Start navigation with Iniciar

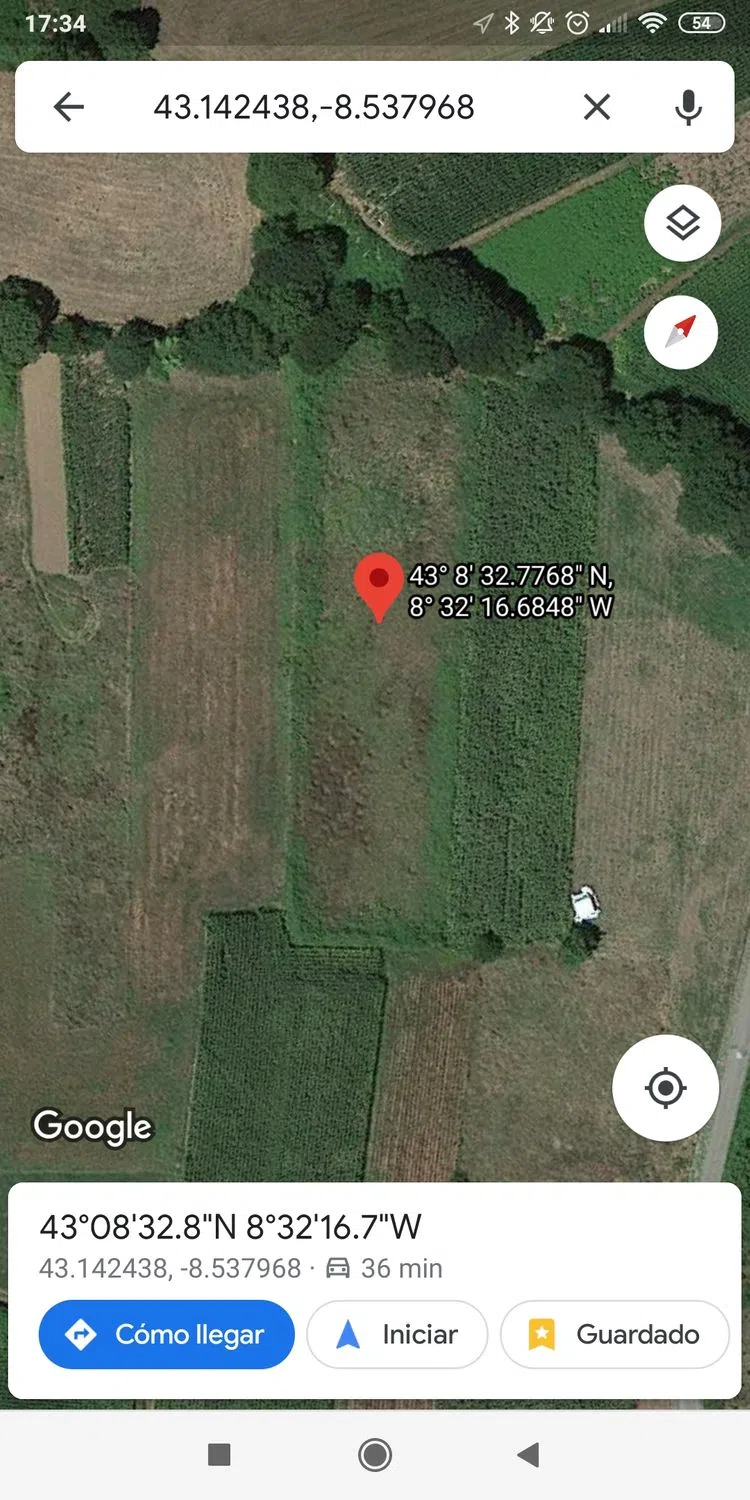pyautogui.click(x=397, y=1334)
